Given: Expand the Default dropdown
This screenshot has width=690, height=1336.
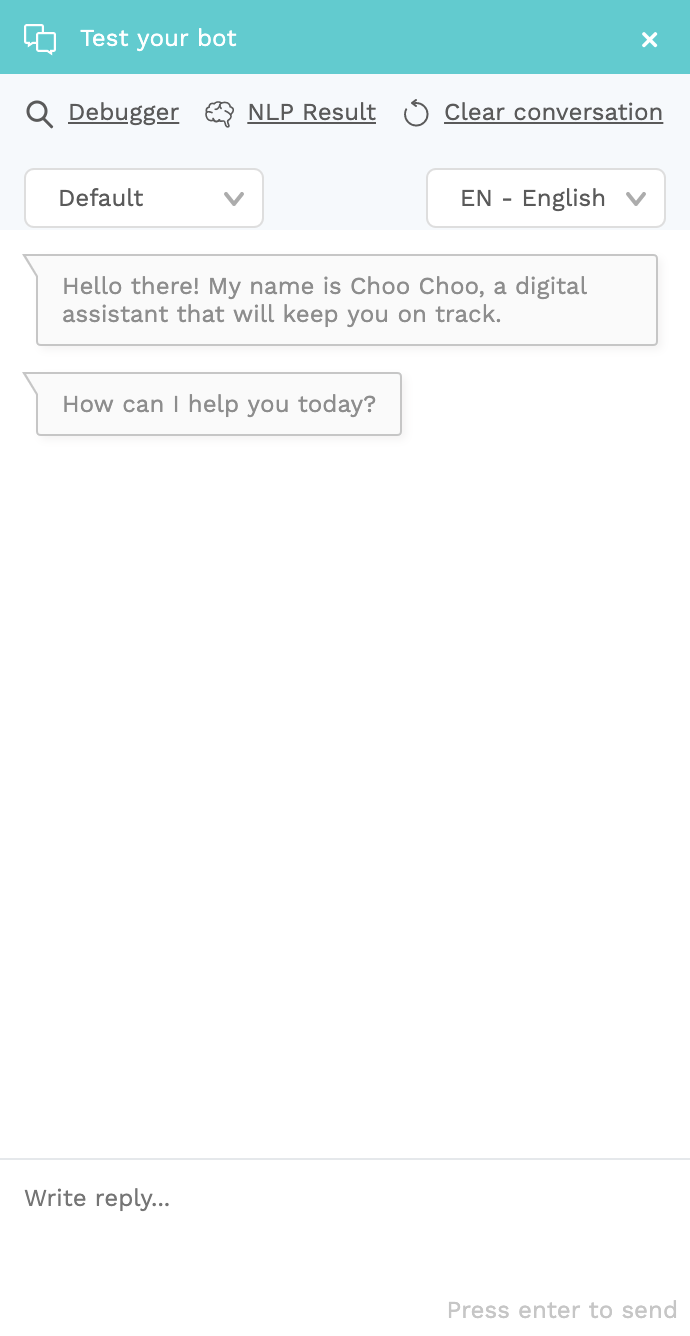Looking at the screenshot, I should pos(144,198).
